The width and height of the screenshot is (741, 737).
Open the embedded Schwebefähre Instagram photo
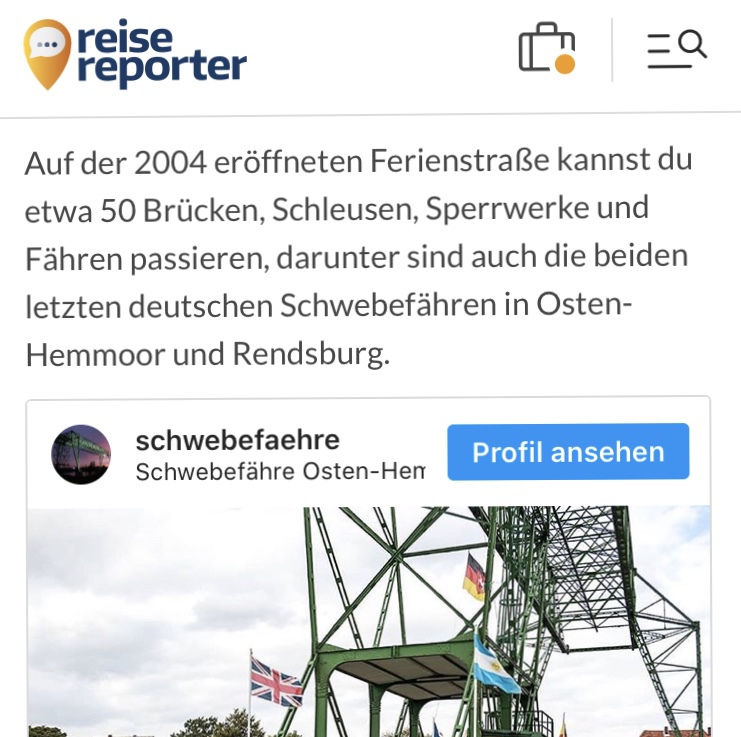pos(368,620)
